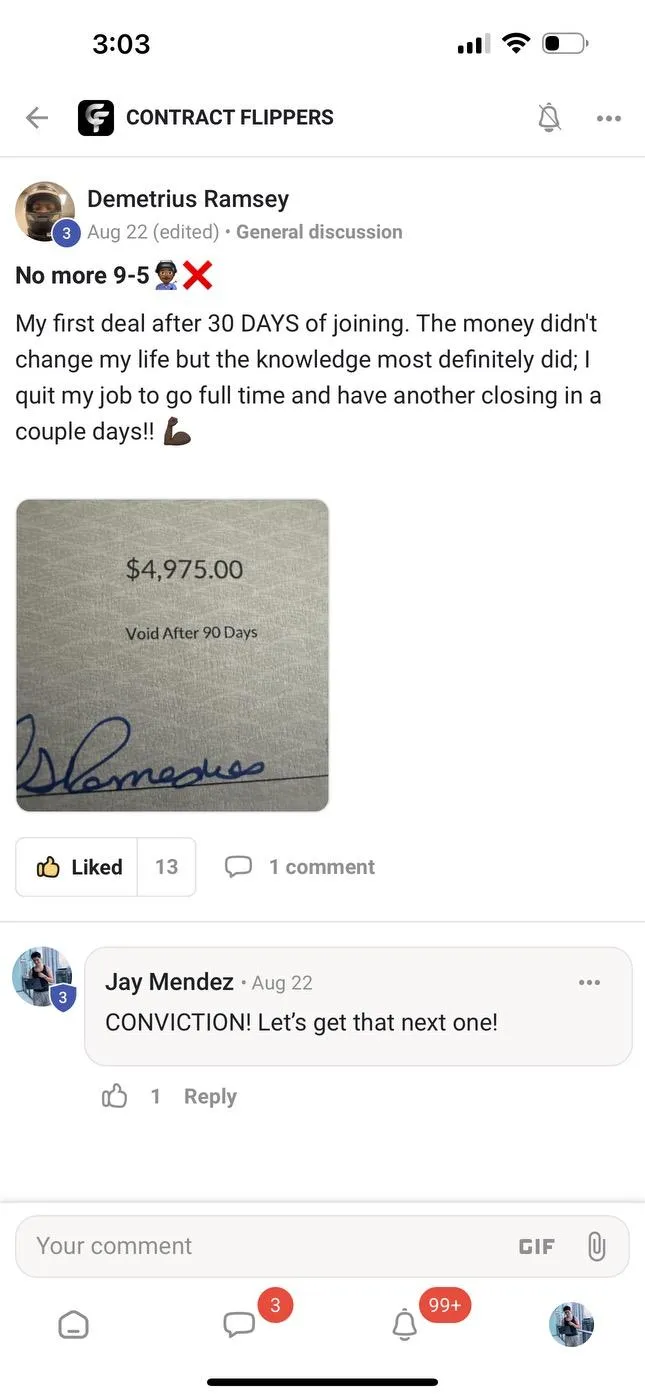This screenshot has width=645, height=1398.
Task: Open the General discussion category link
Action: [319, 232]
